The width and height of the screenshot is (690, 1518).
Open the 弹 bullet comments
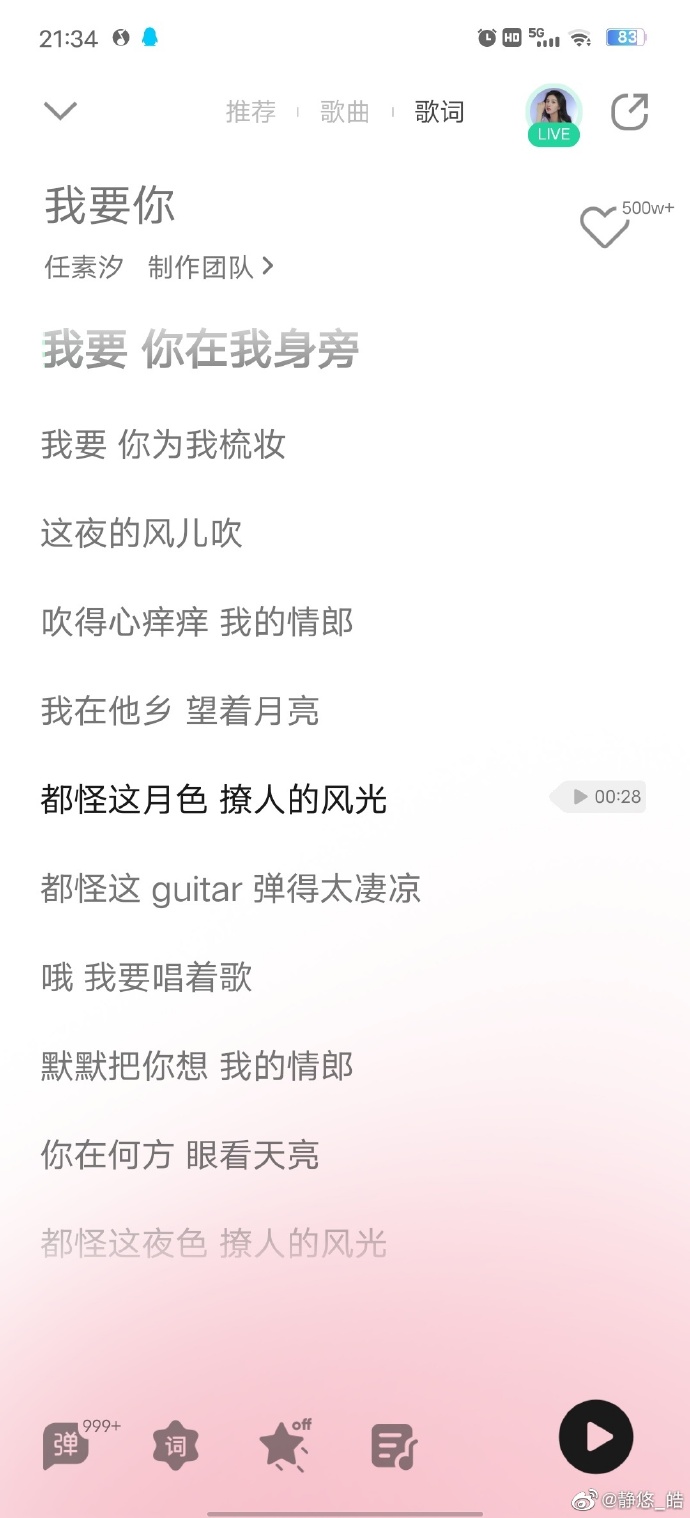[66, 1445]
